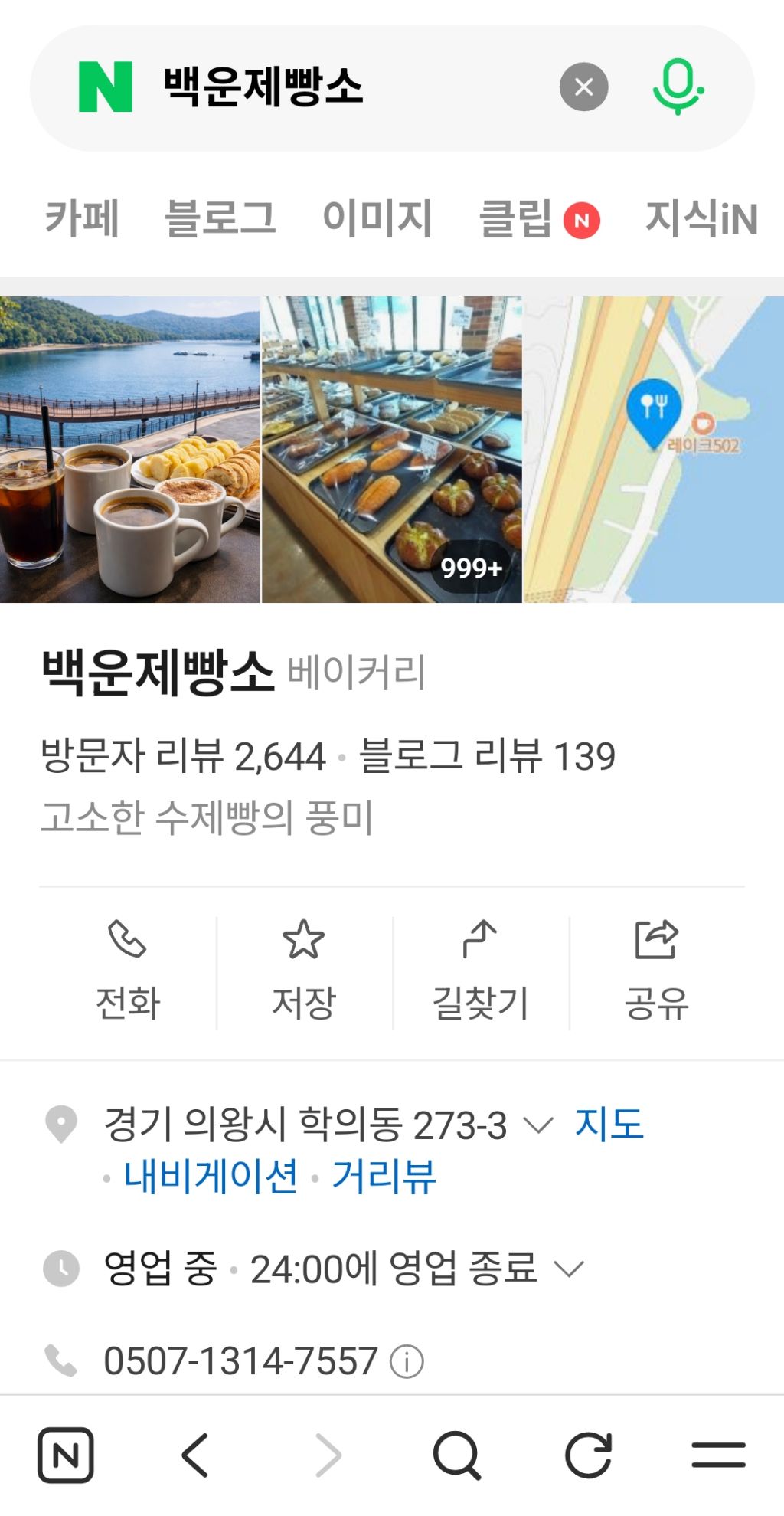Switch to the 지식iN tab
This screenshot has width=784, height=1516.
coord(701,218)
